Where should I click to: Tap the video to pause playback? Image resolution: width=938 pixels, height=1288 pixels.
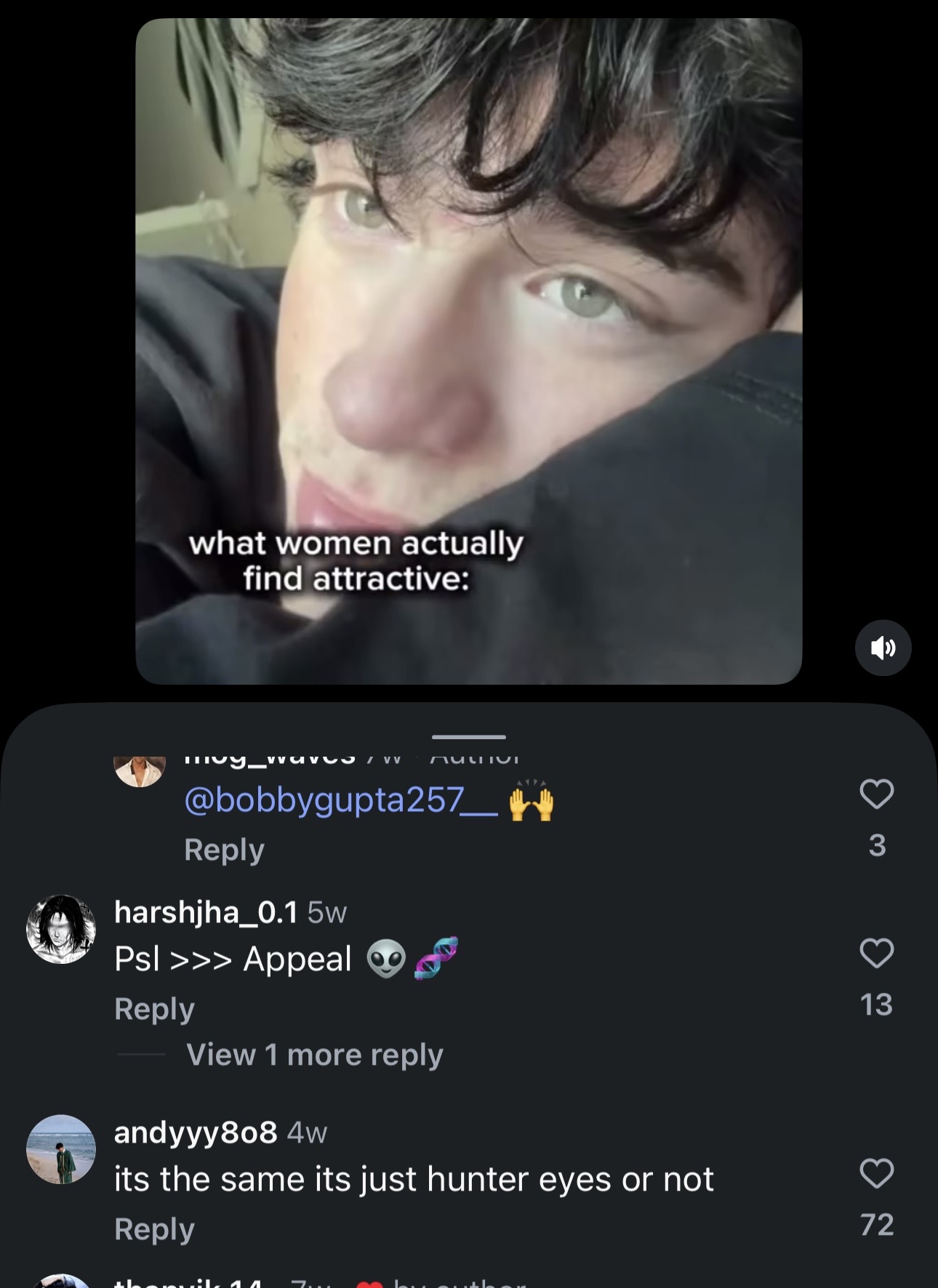468,351
